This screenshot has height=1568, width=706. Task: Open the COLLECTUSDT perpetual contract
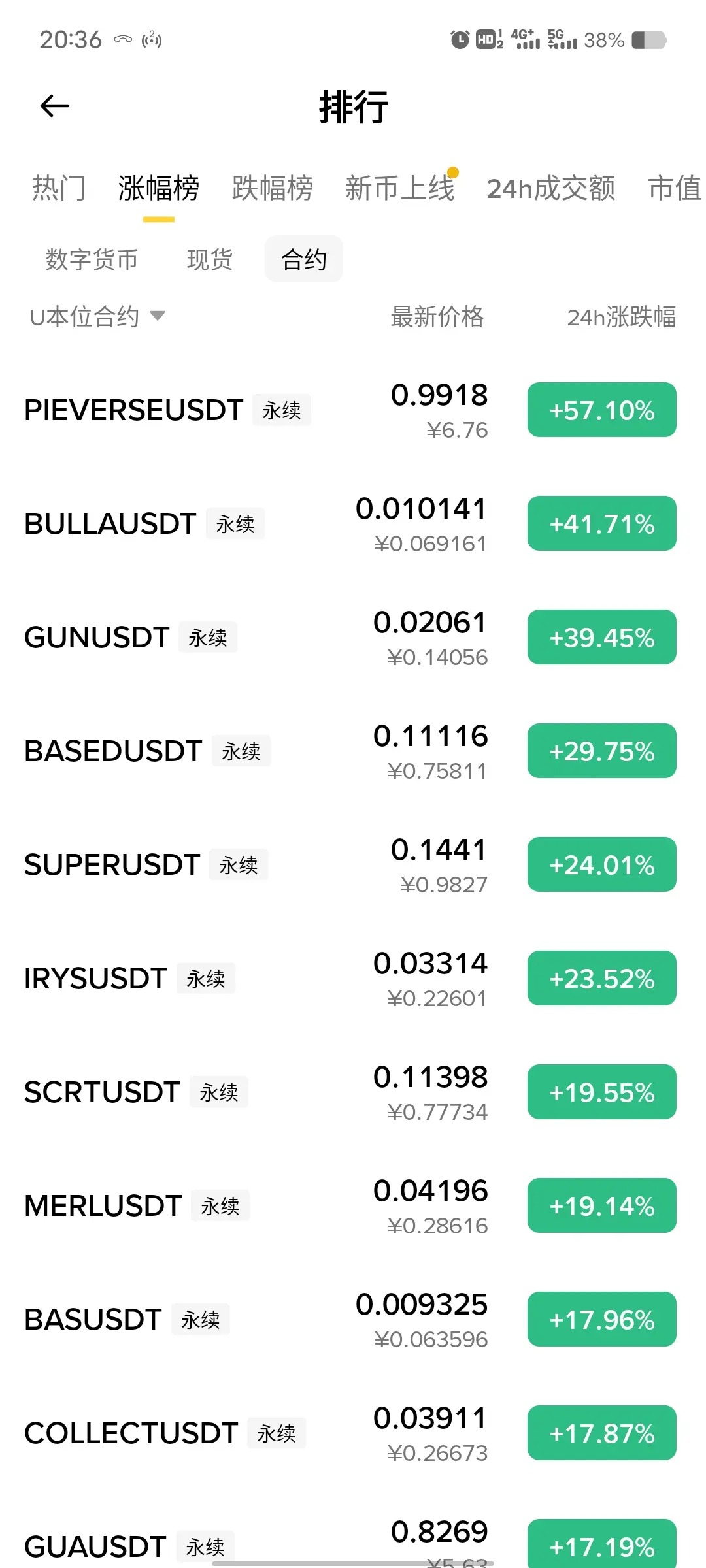click(x=131, y=1433)
